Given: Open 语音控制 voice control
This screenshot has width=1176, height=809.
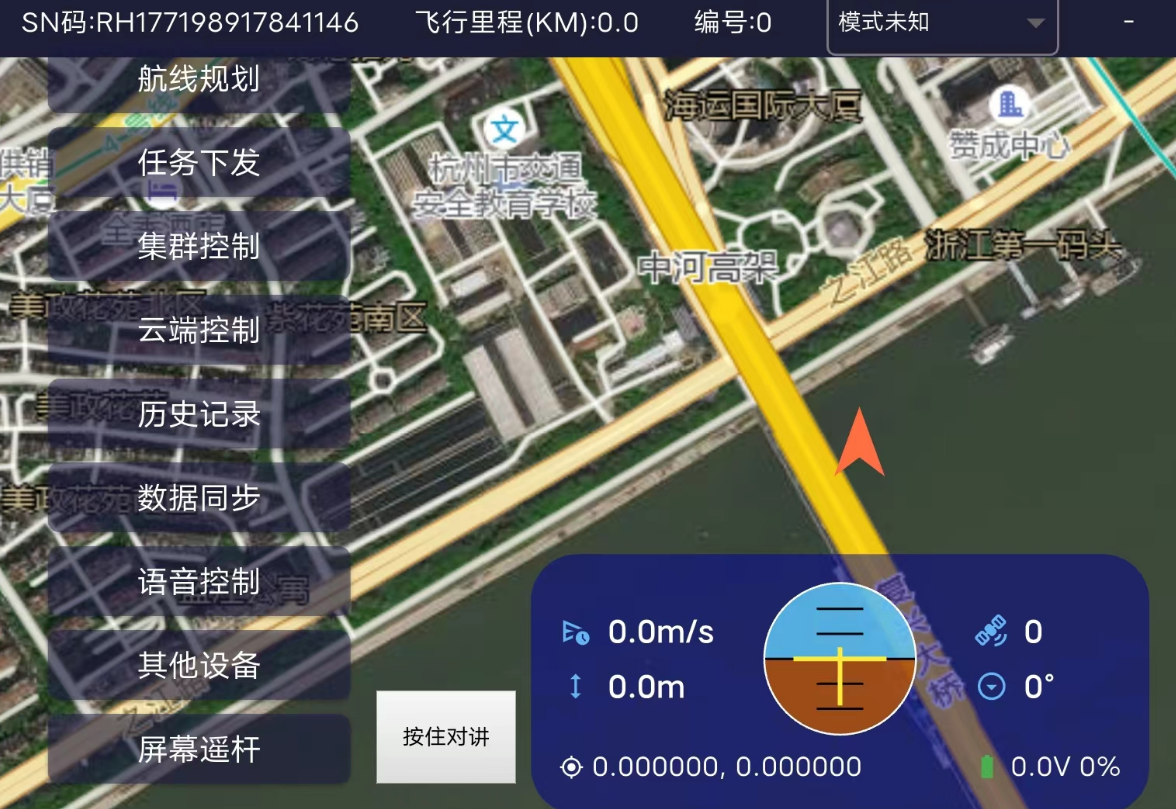Looking at the screenshot, I should [199, 582].
